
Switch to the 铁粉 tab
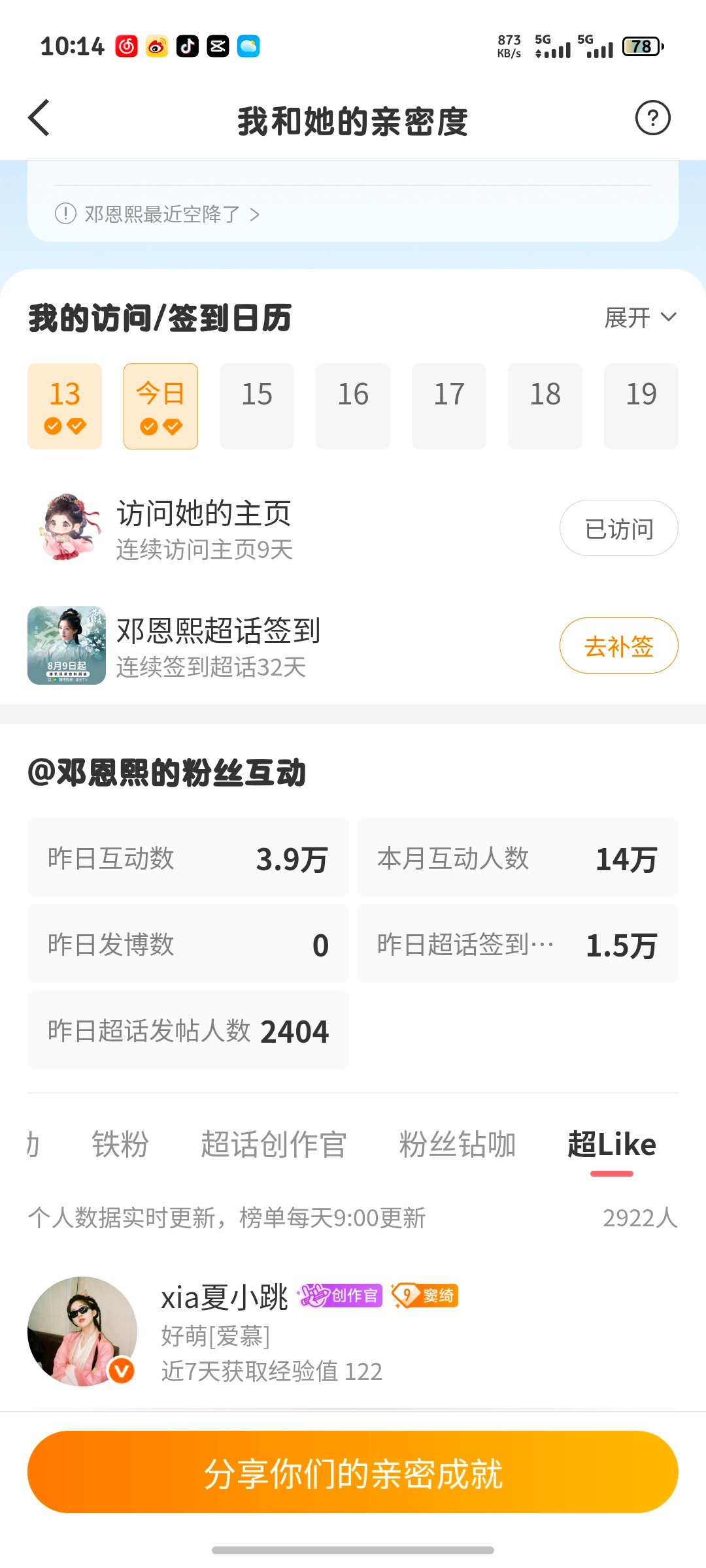(120, 1145)
